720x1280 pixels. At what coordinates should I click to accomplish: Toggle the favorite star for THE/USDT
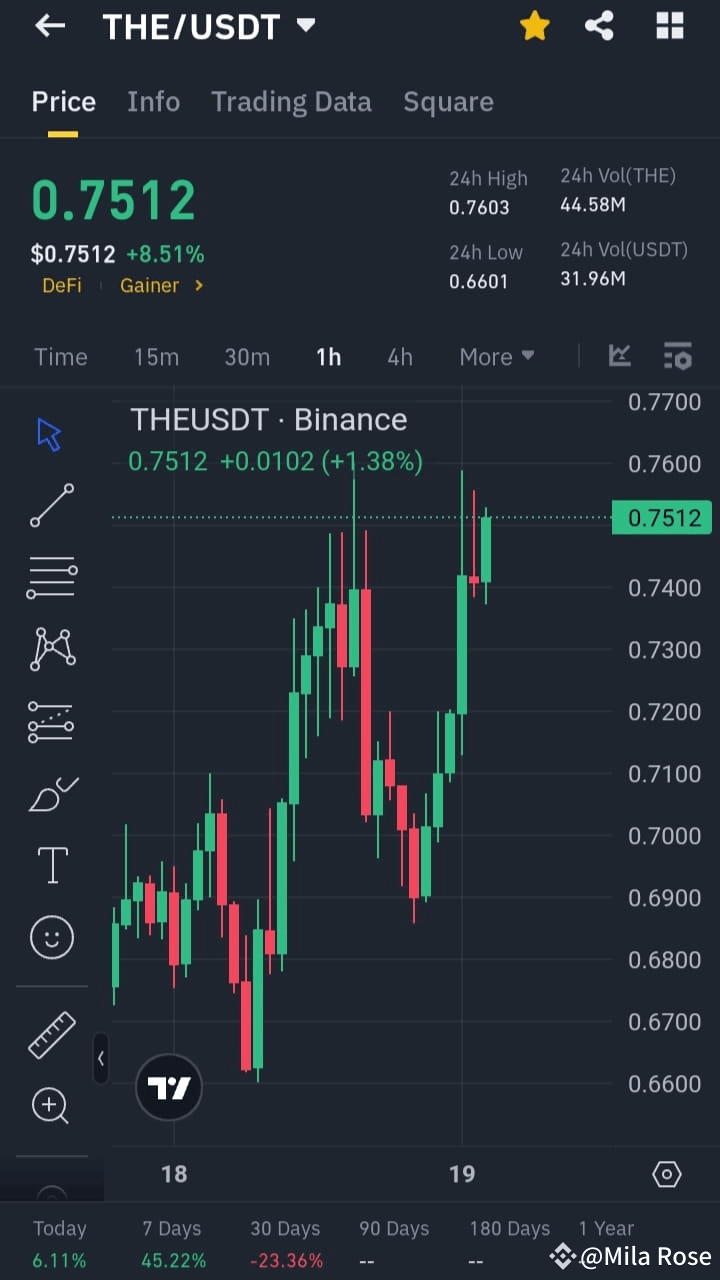click(535, 26)
